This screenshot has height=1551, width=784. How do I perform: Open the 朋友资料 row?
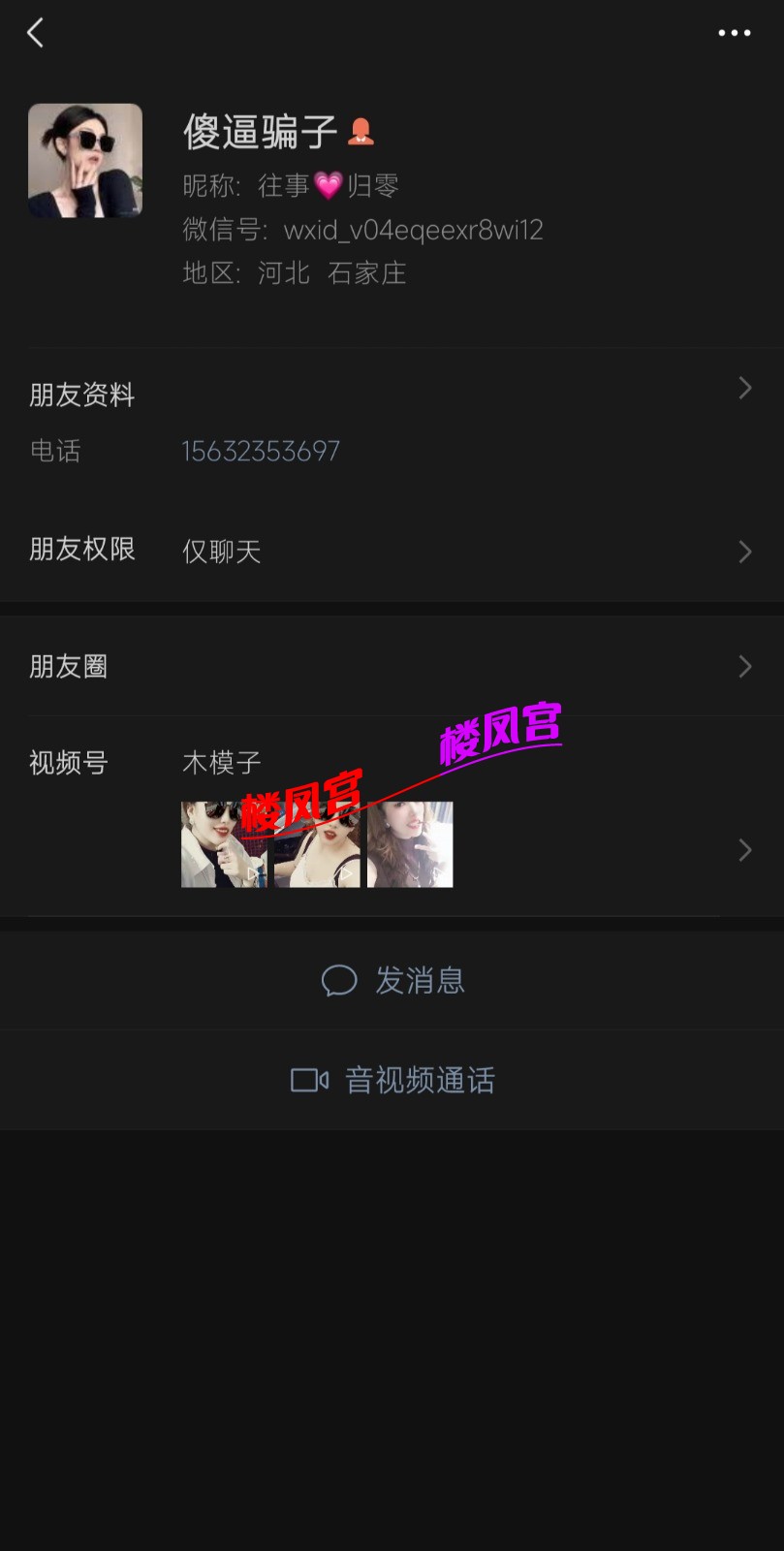pyautogui.click(x=388, y=393)
